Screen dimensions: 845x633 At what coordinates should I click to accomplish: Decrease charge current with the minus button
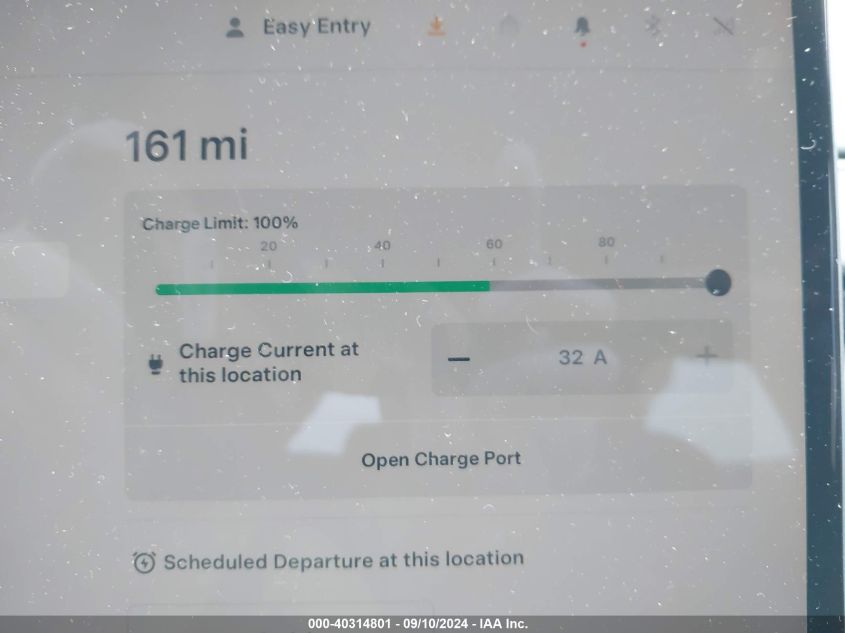(x=459, y=358)
